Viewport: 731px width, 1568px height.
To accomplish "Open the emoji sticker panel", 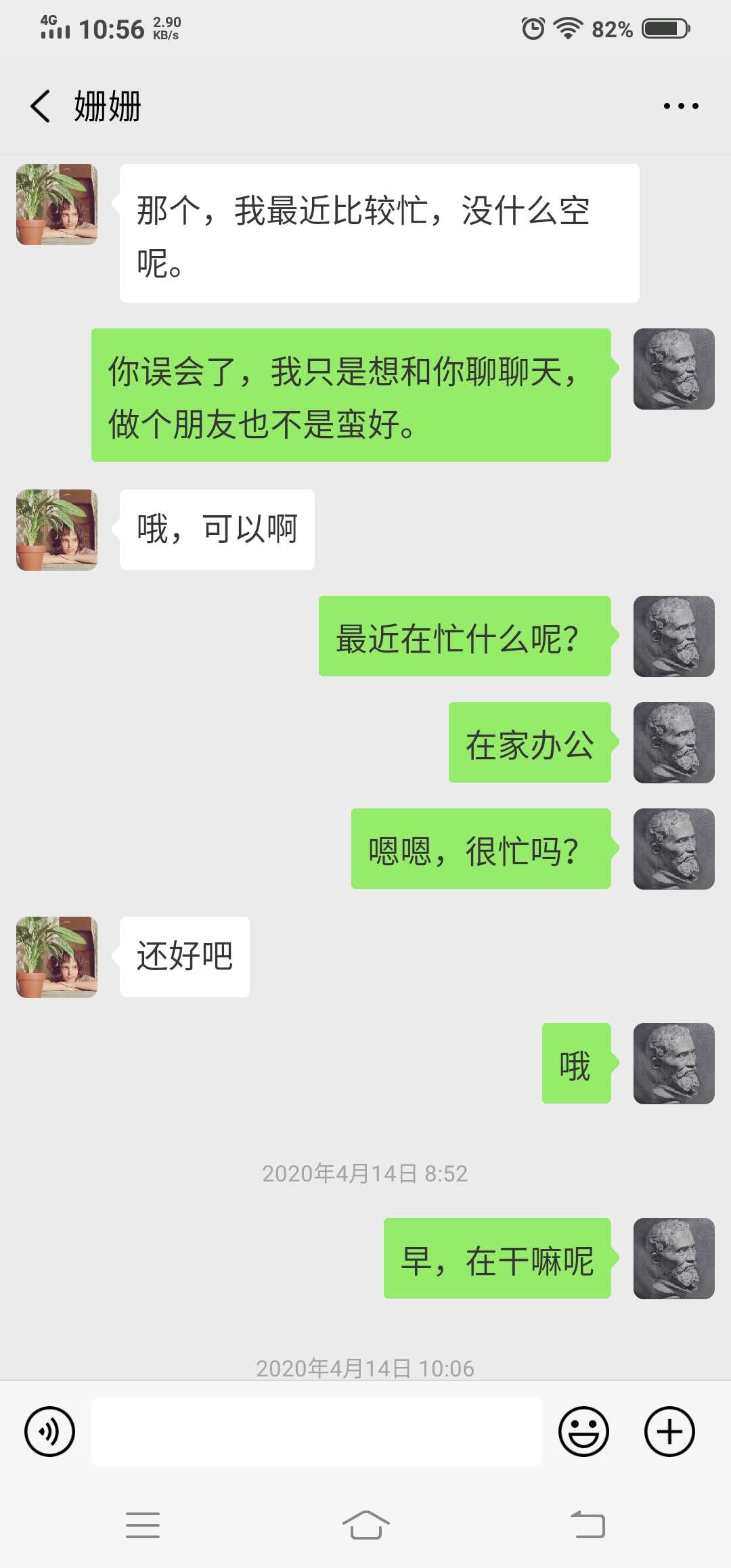I will click(x=583, y=1431).
